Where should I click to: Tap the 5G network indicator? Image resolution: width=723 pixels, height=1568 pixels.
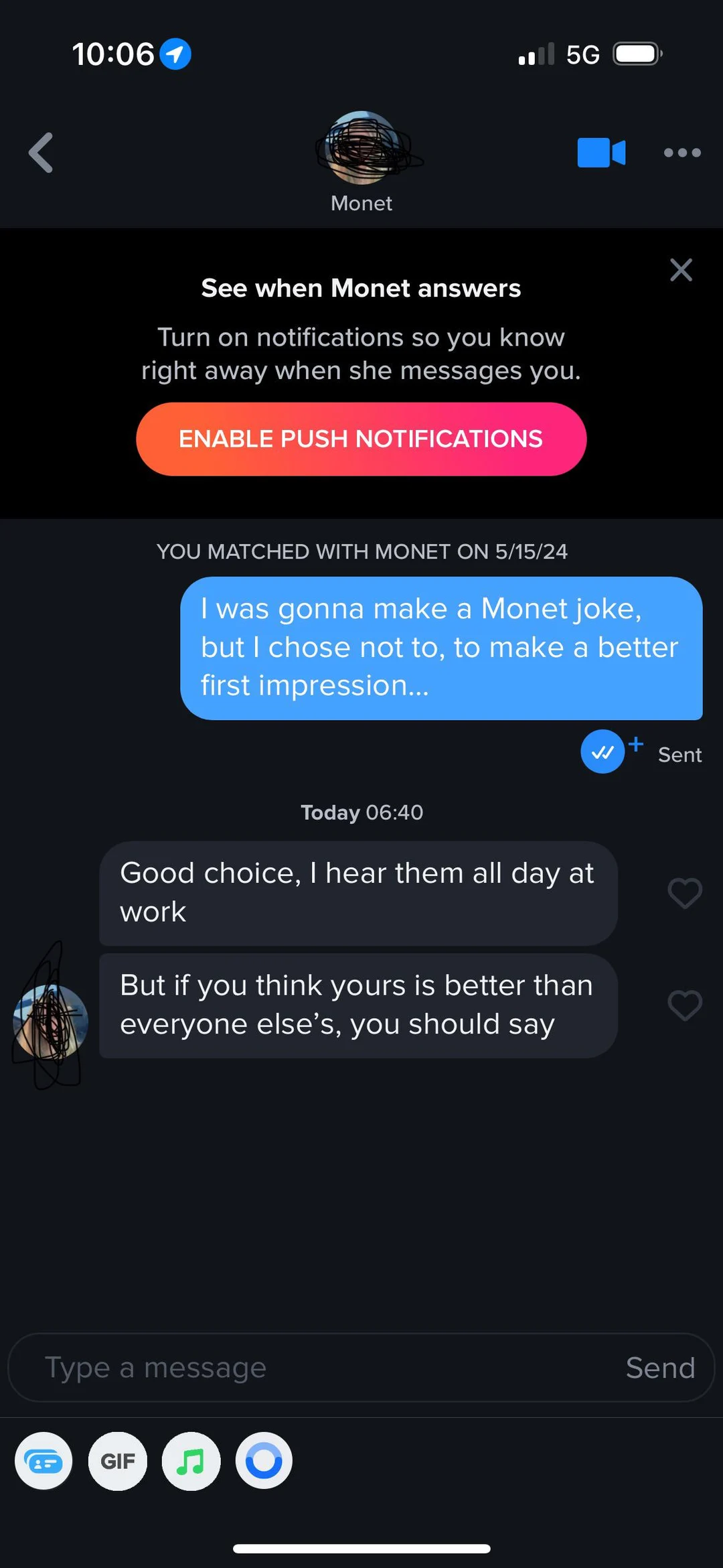pos(581,54)
